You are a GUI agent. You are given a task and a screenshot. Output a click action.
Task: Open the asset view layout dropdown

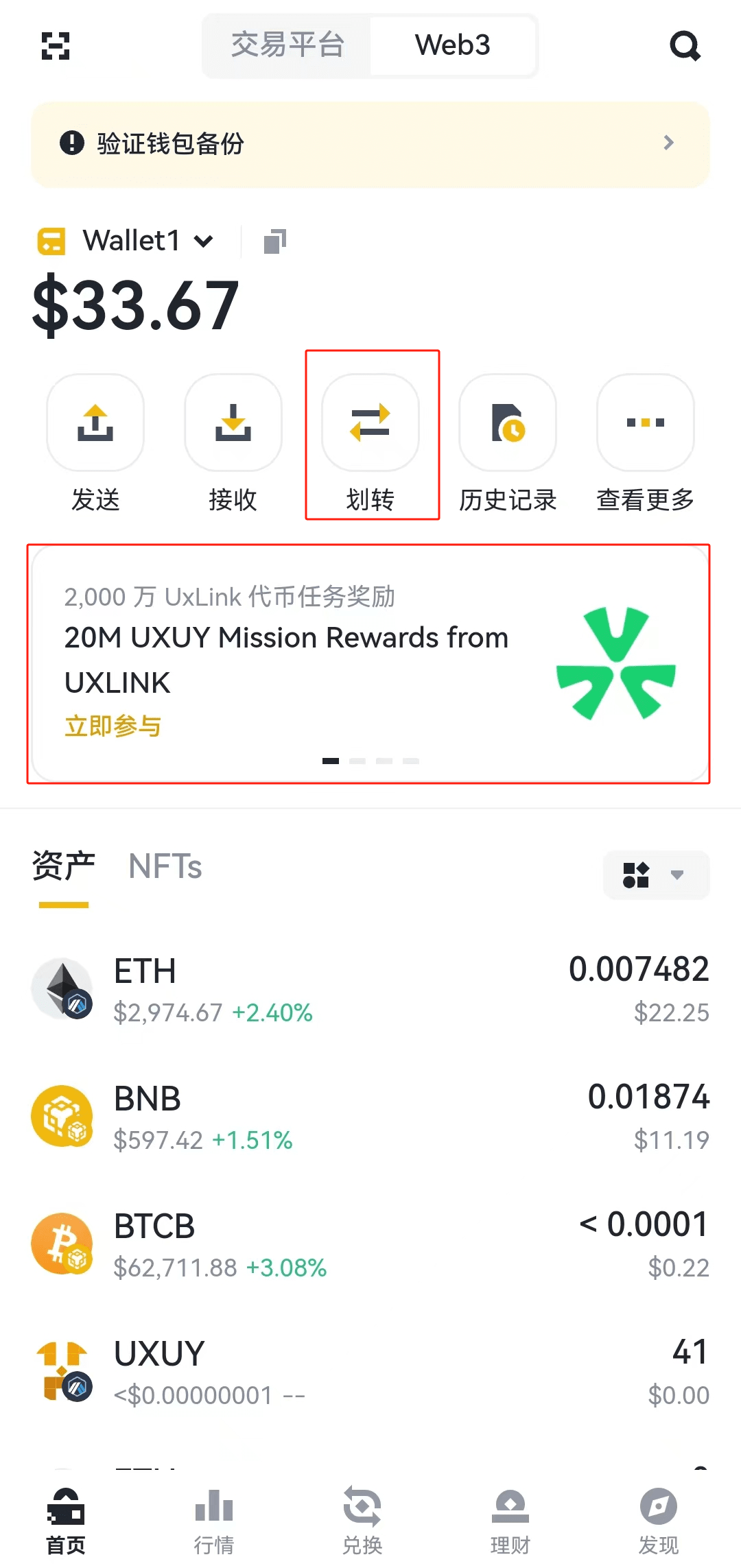click(x=656, y=875)
